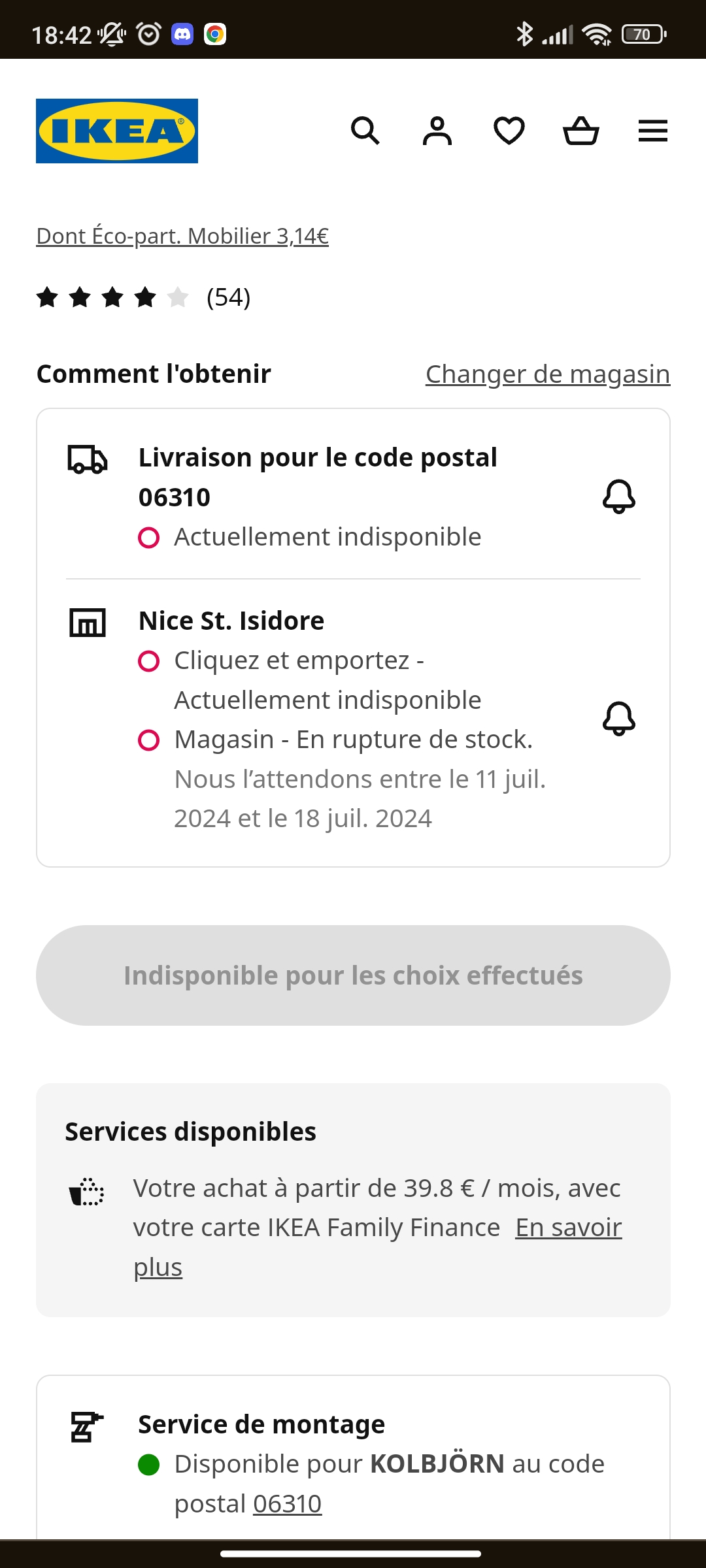The height and width of the screenshot is (1568, 706).
Task: Open the favorites heart list
Action: point(509,131)
